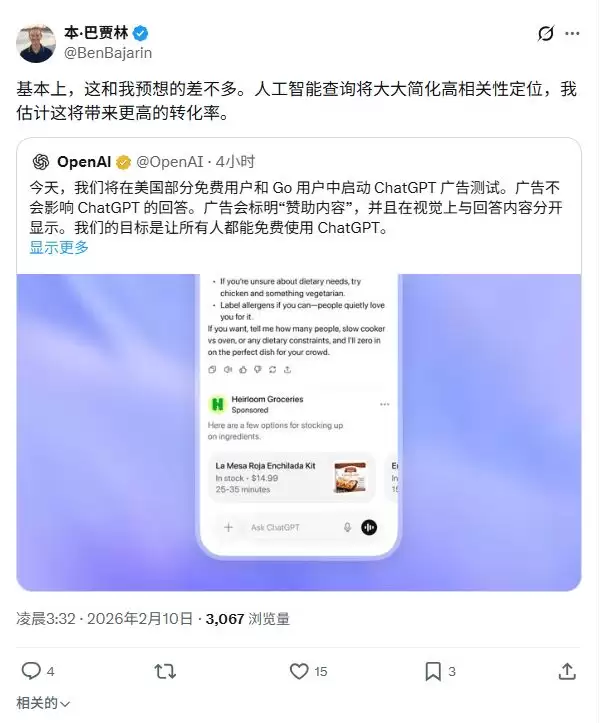Open the Grok icon at top right

[x=545, y=33]
